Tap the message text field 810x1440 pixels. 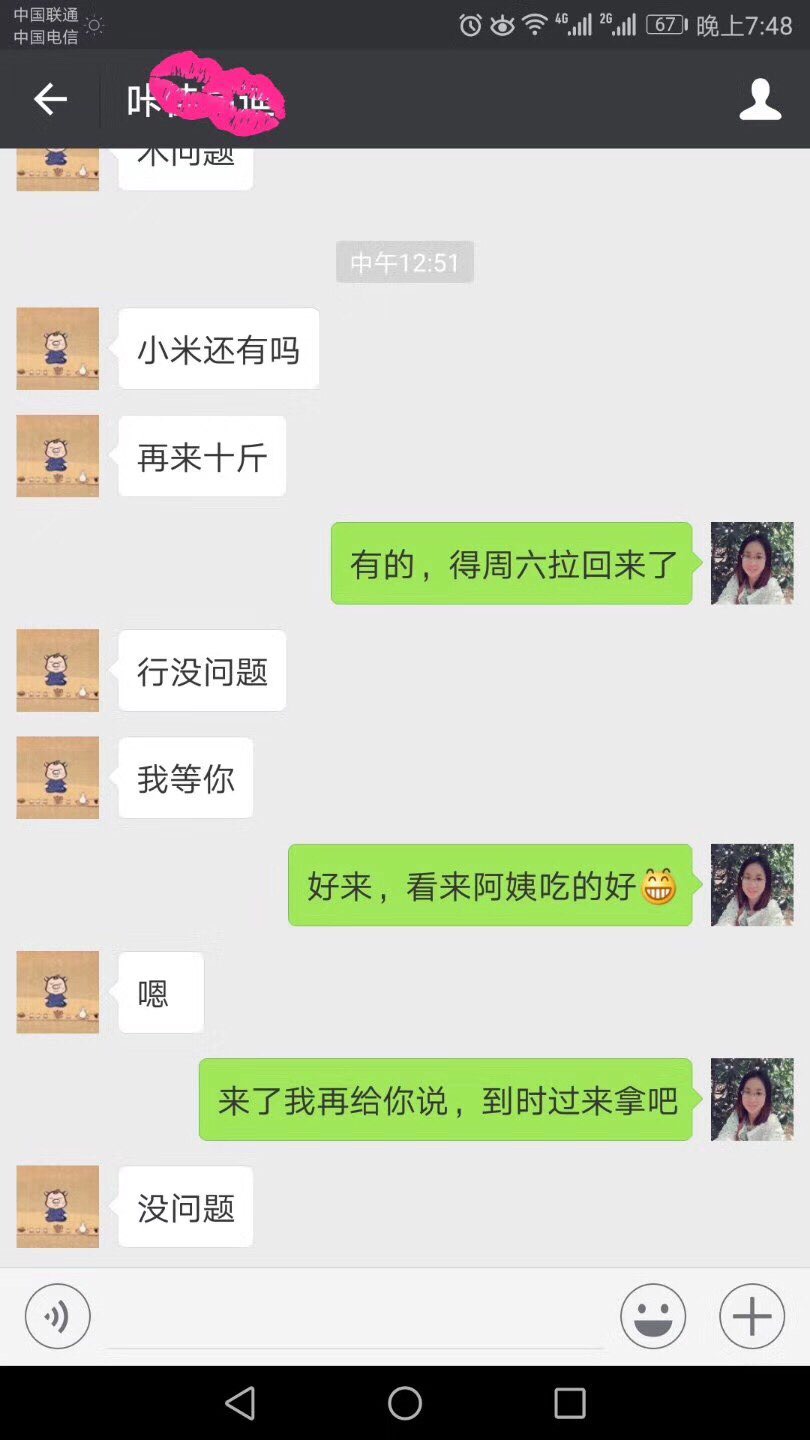[355, 1318]
